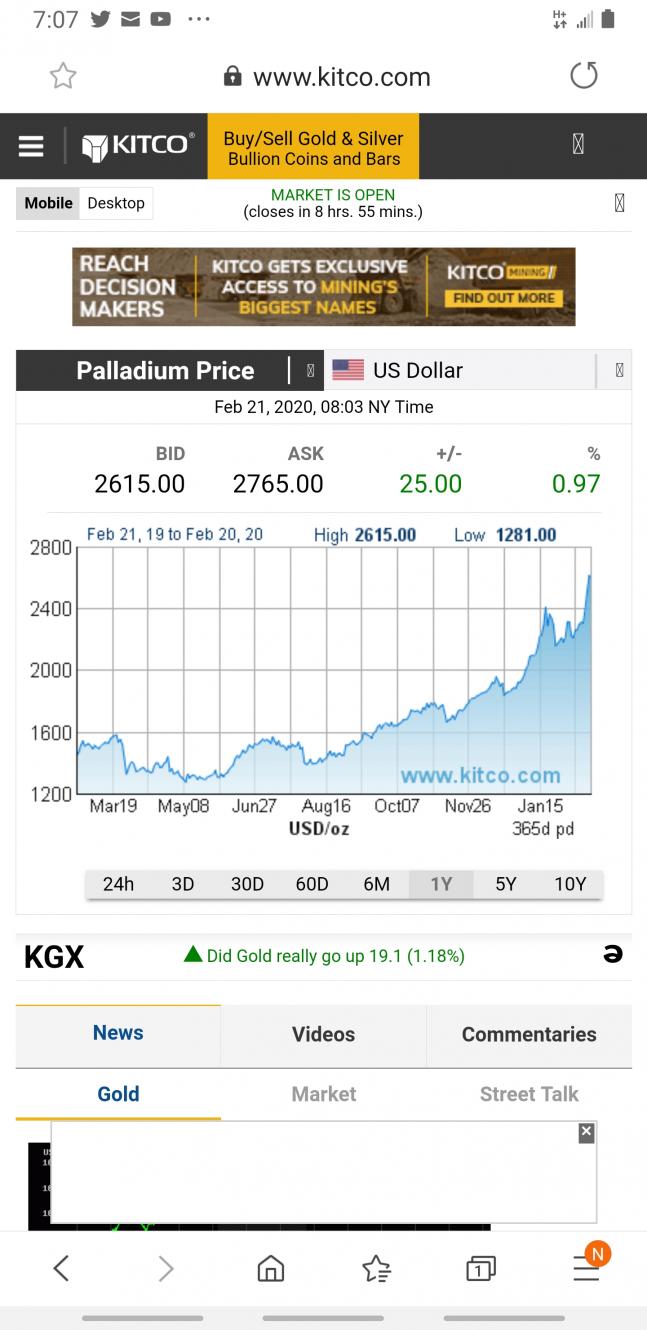This screenshot has width=647, height=1330.
Task: Switch to Desktop site view
Action: click(x=116, y=203)
